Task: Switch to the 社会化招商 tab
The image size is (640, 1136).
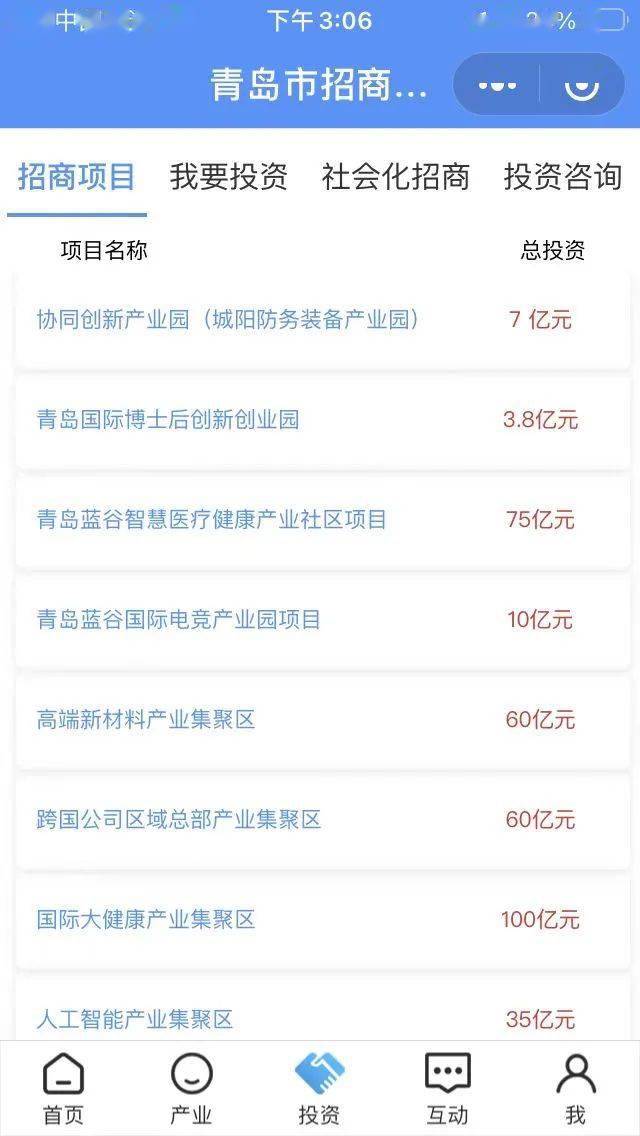Action: pyautogui.click(x=396, y=177)
